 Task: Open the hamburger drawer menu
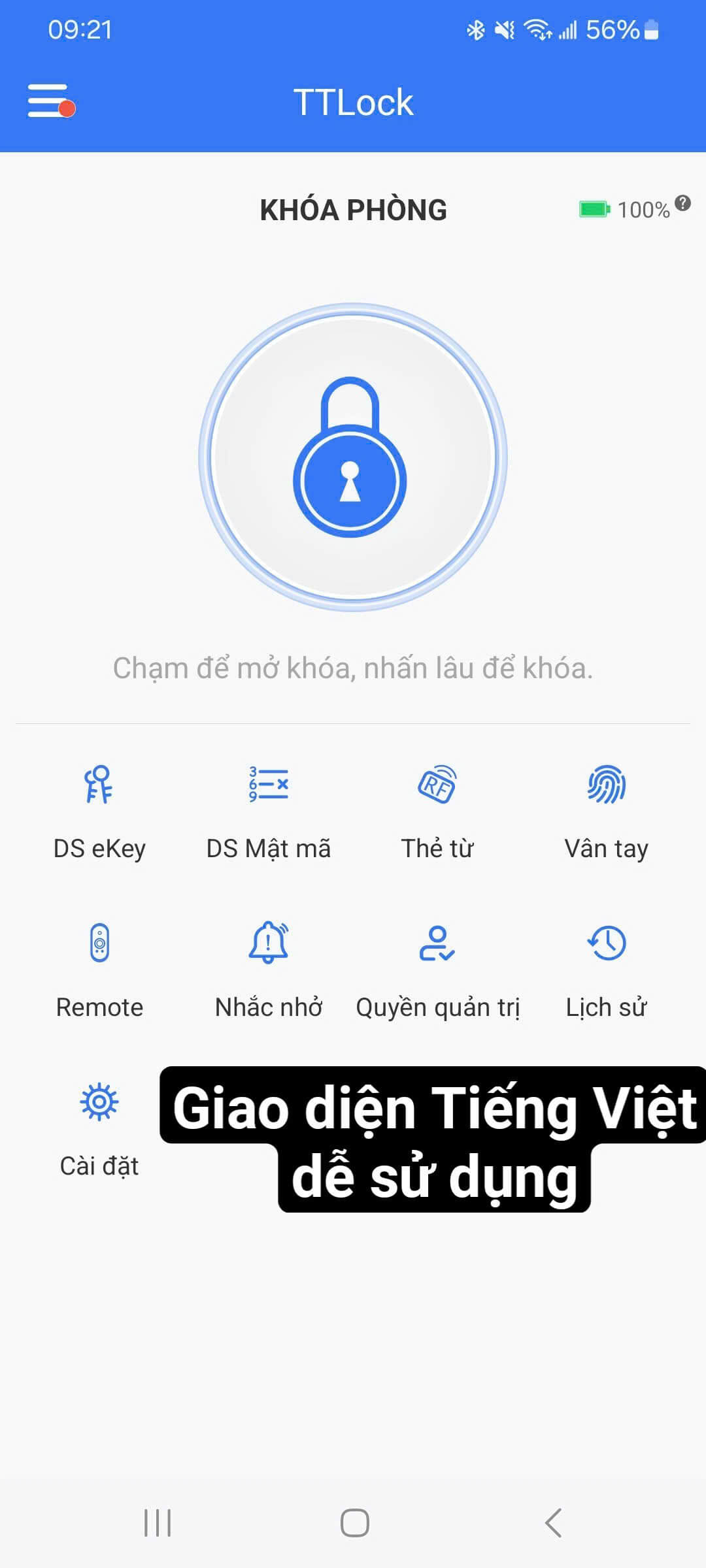click(x=50, y=101)
